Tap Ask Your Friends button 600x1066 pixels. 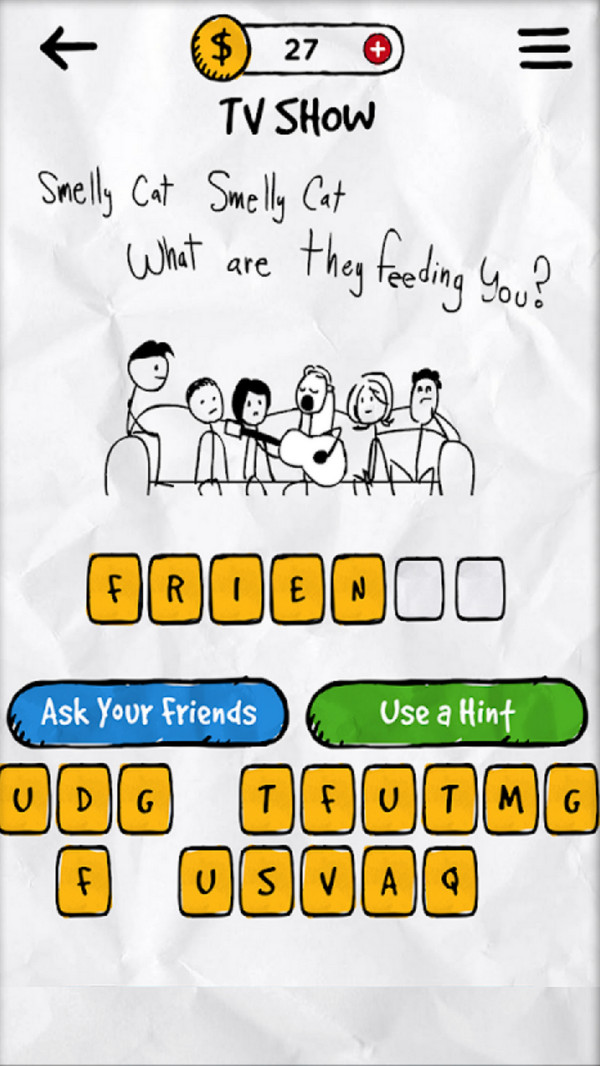click(148, 713)
